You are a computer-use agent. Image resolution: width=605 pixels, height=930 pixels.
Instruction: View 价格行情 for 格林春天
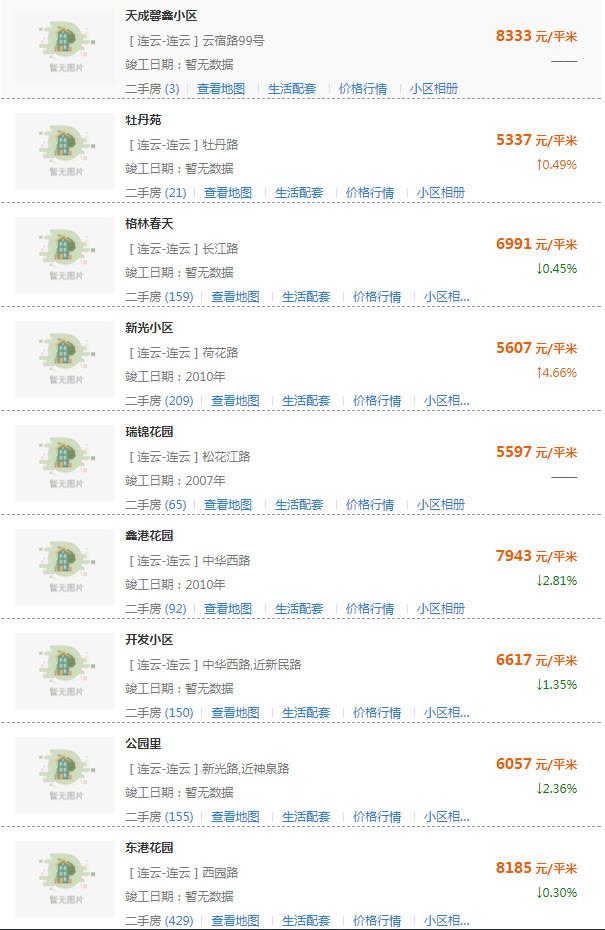(377, 297)
